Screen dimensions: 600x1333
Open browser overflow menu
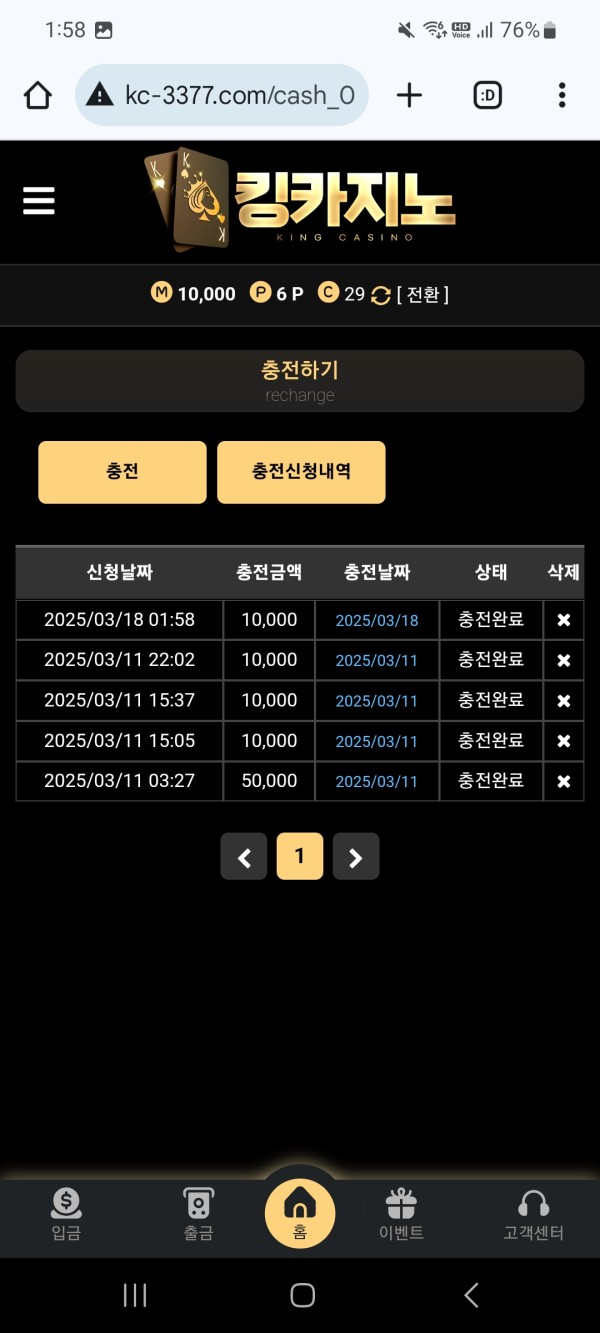[x=562, y=95]
